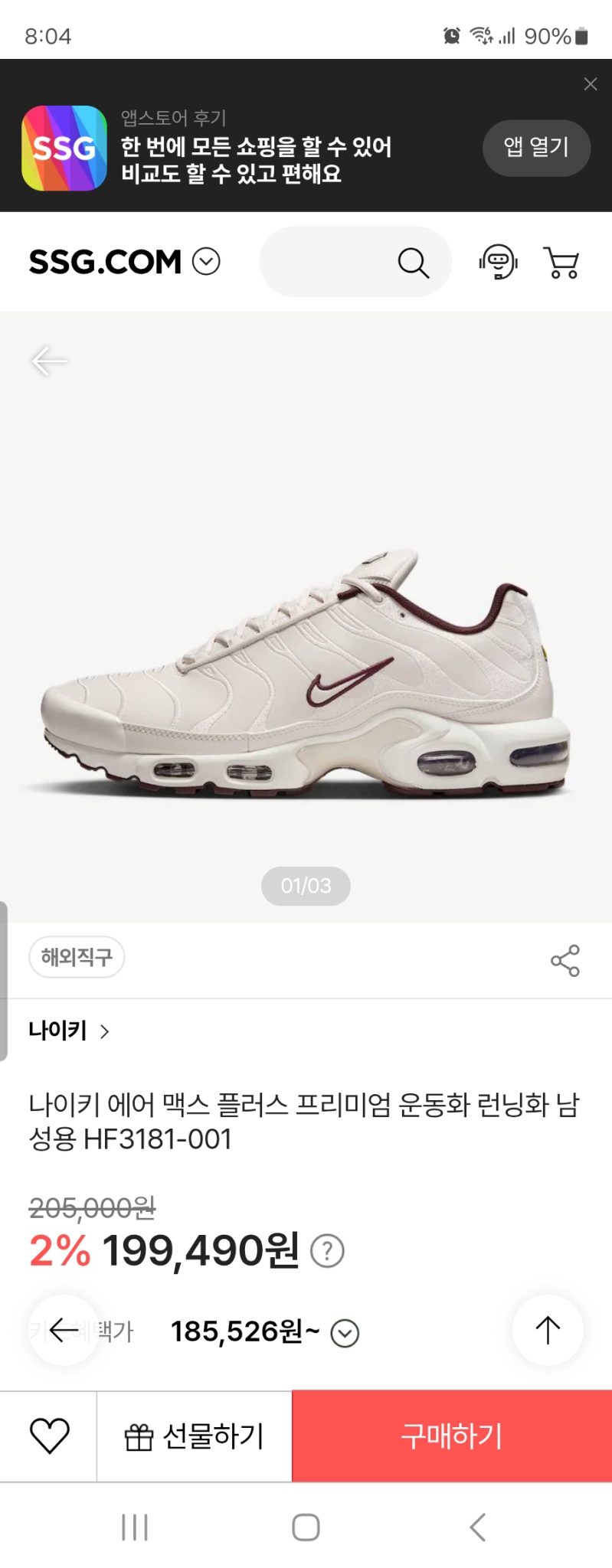This screenshot has height=1568, width=612.
Task: Tap the 01/03 image counter
Action: click(x=306, y=886)
